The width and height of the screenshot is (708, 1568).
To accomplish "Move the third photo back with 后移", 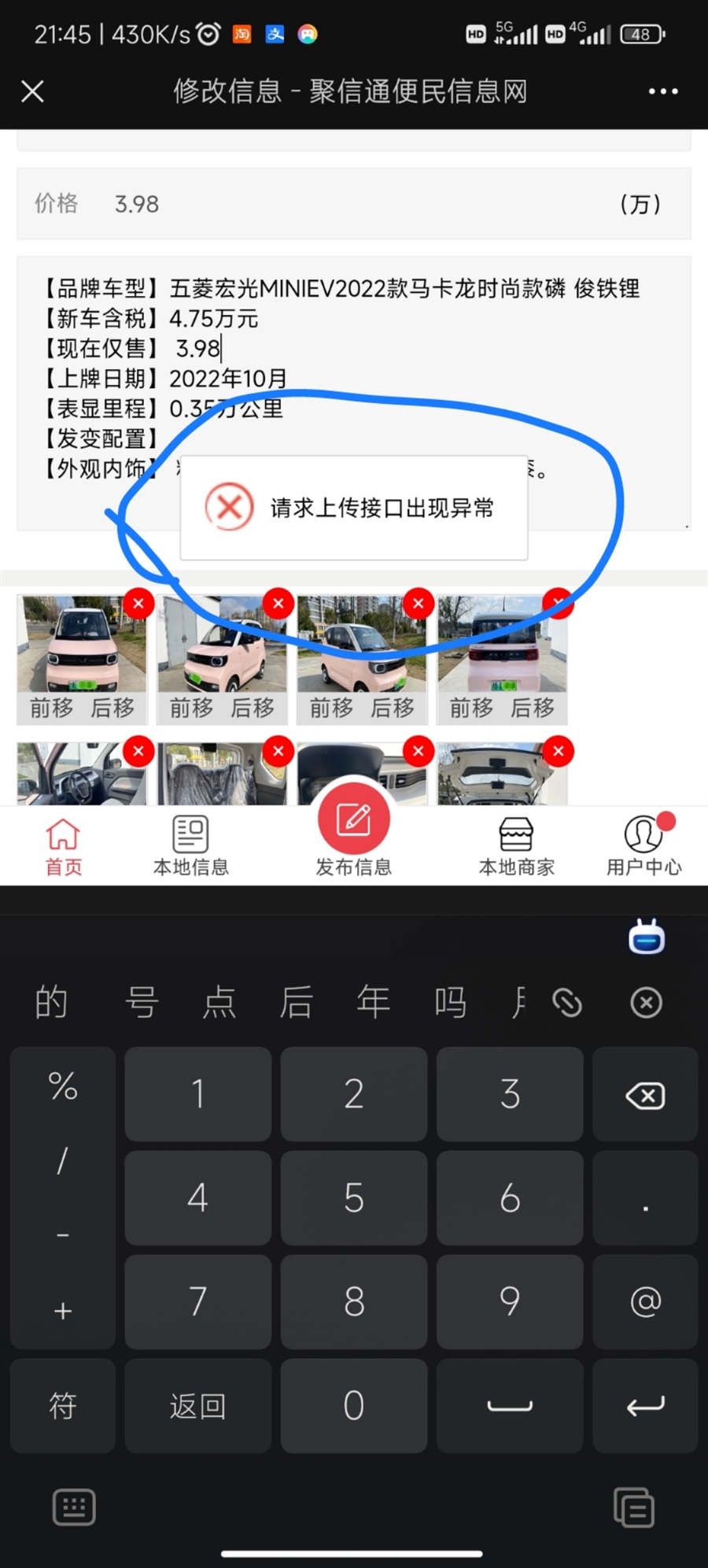I will tap(393, 708).
